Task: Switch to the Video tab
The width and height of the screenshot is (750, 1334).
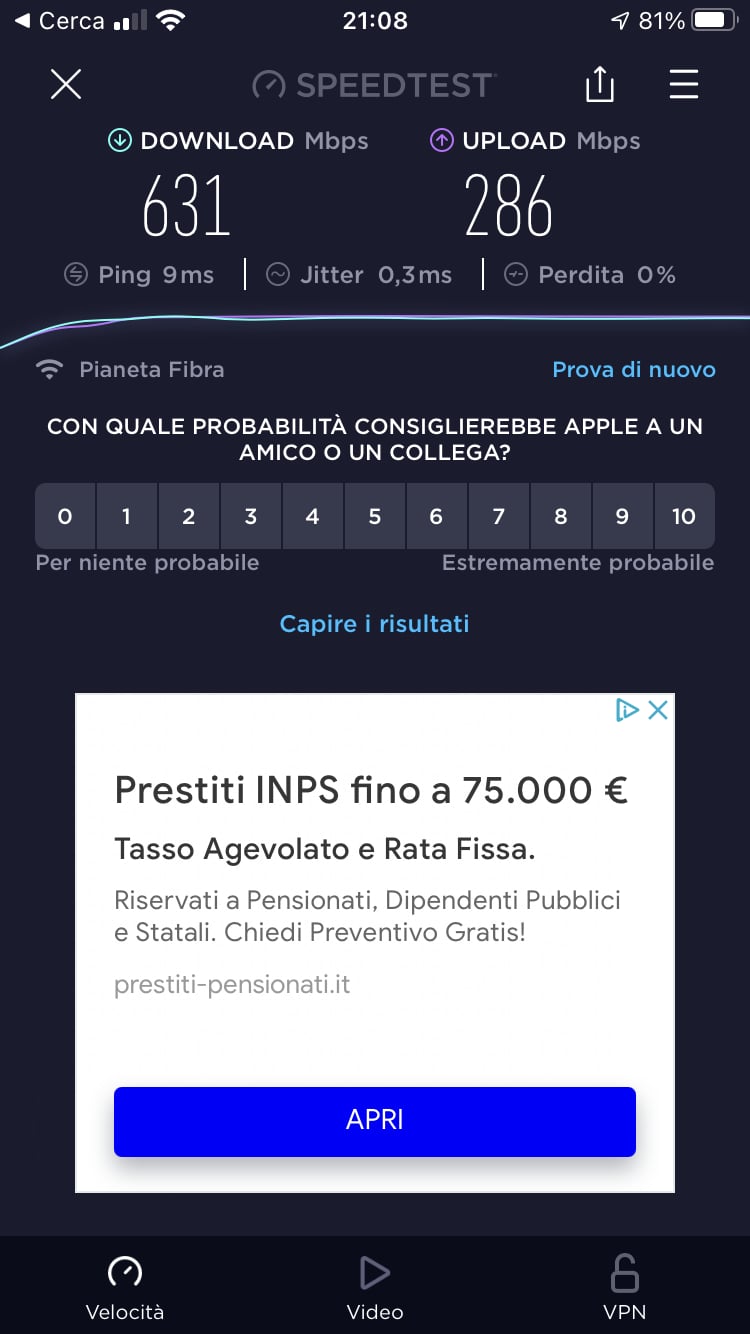Action: click(375, 1288)
